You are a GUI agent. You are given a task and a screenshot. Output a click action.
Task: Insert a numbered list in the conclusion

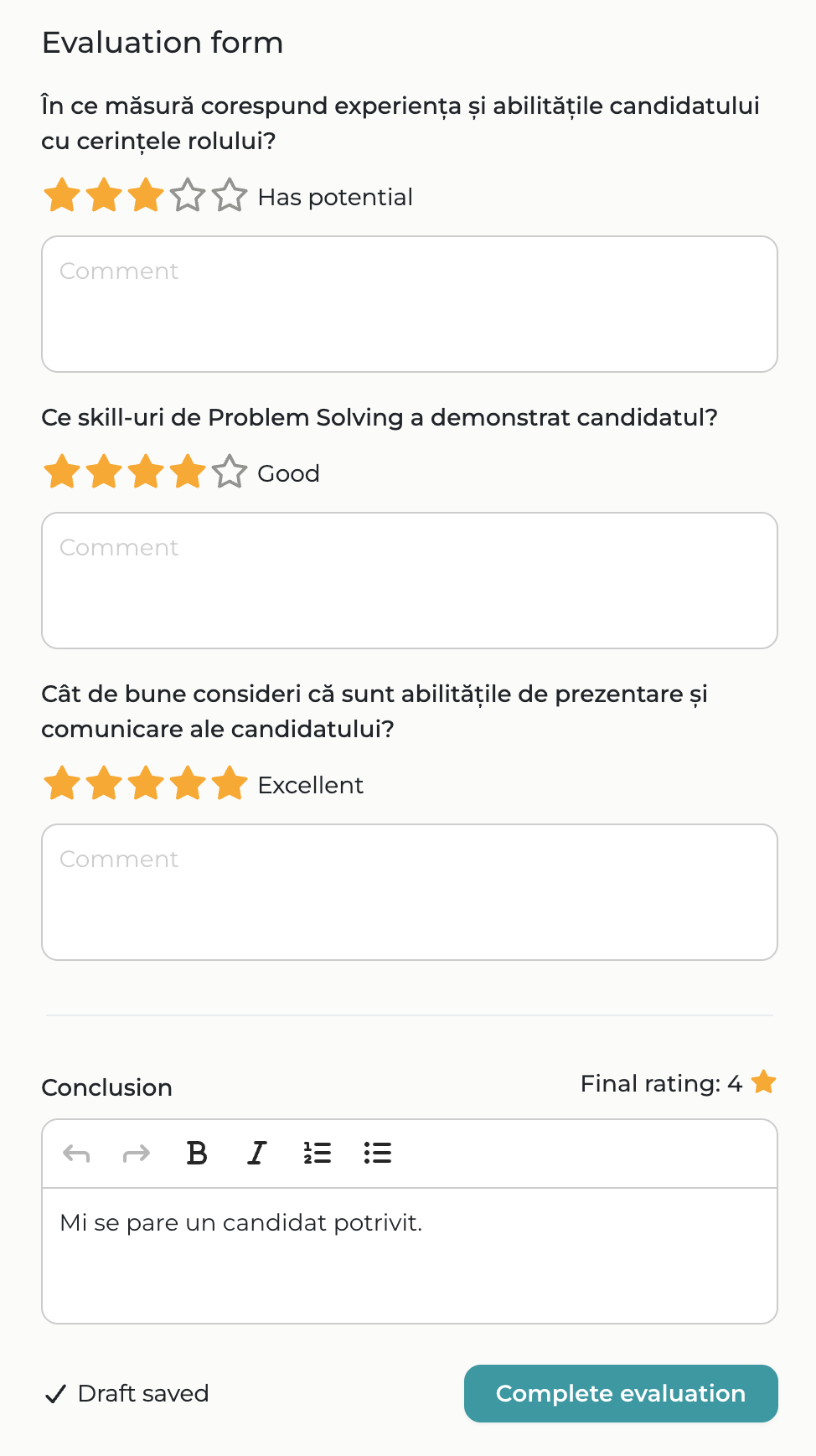(x=318, y=1154)
